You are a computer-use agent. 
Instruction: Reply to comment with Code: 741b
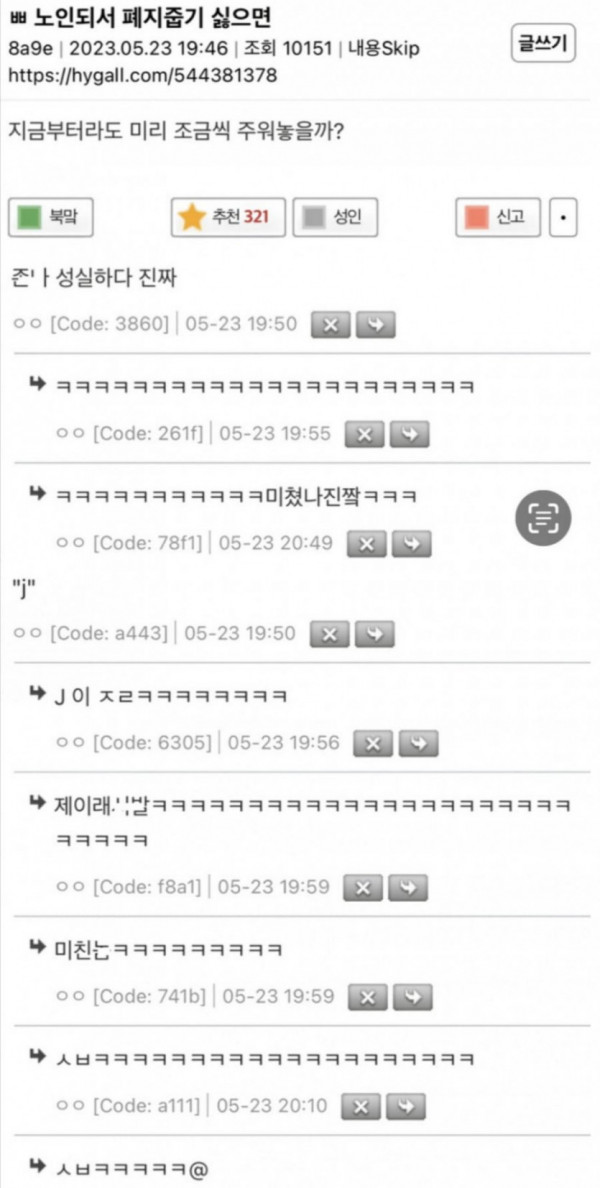click(412, 997)
